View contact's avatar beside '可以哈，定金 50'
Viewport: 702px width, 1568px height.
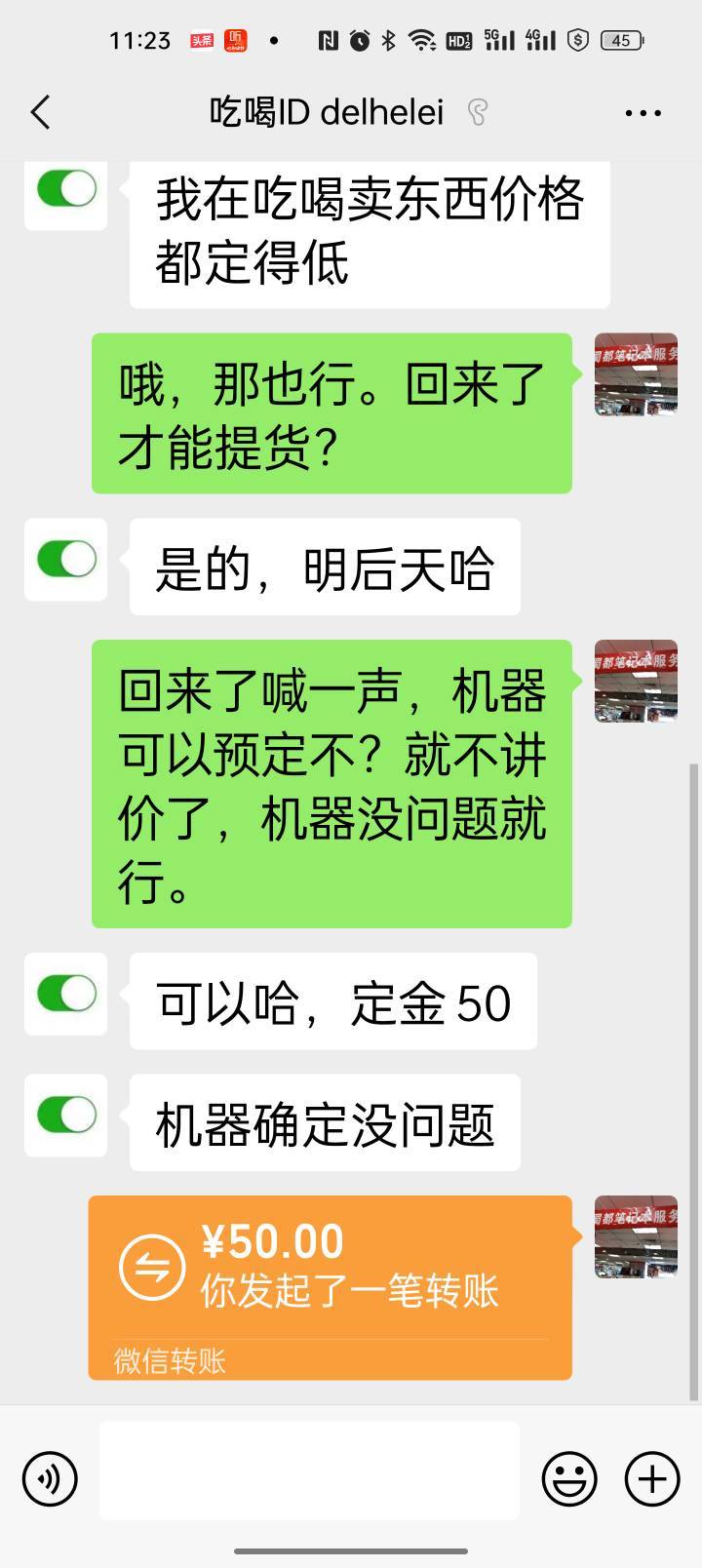[x=66, y=994]
